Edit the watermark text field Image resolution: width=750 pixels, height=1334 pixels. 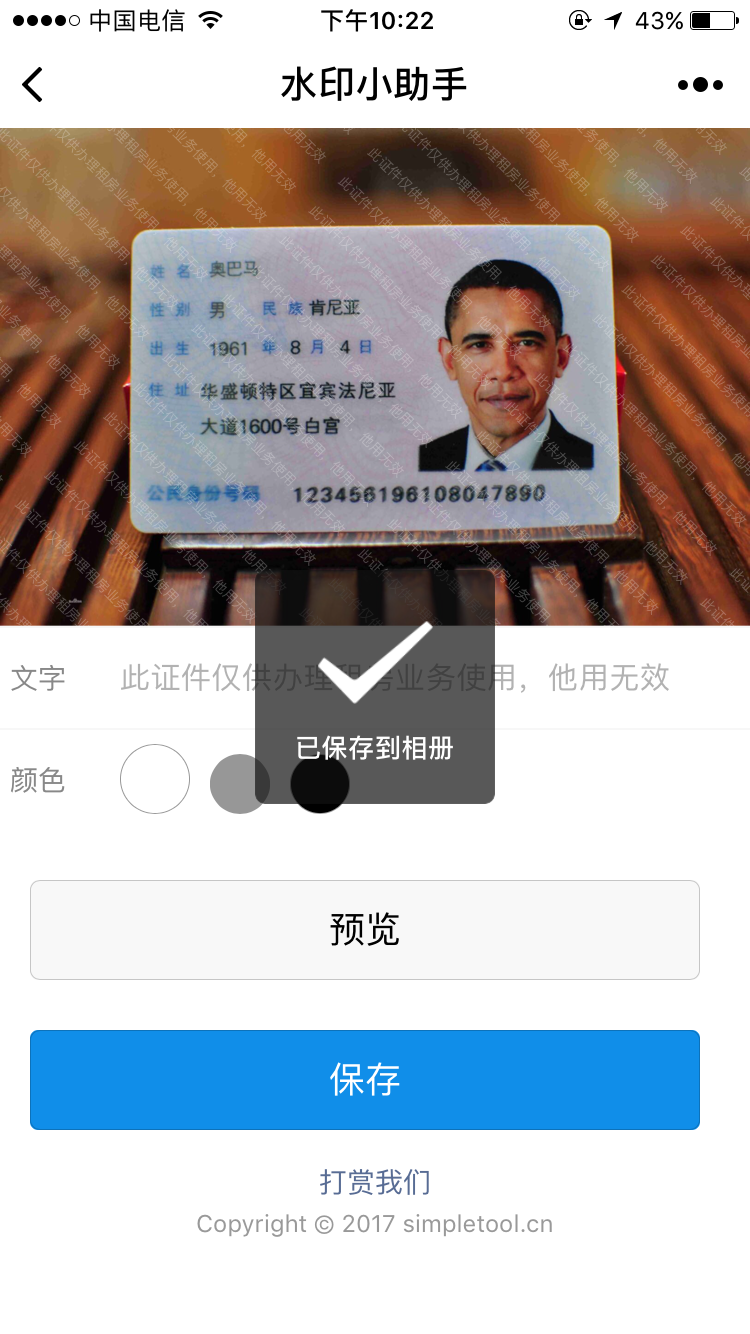pyautogui.click(x=395, y=678)
